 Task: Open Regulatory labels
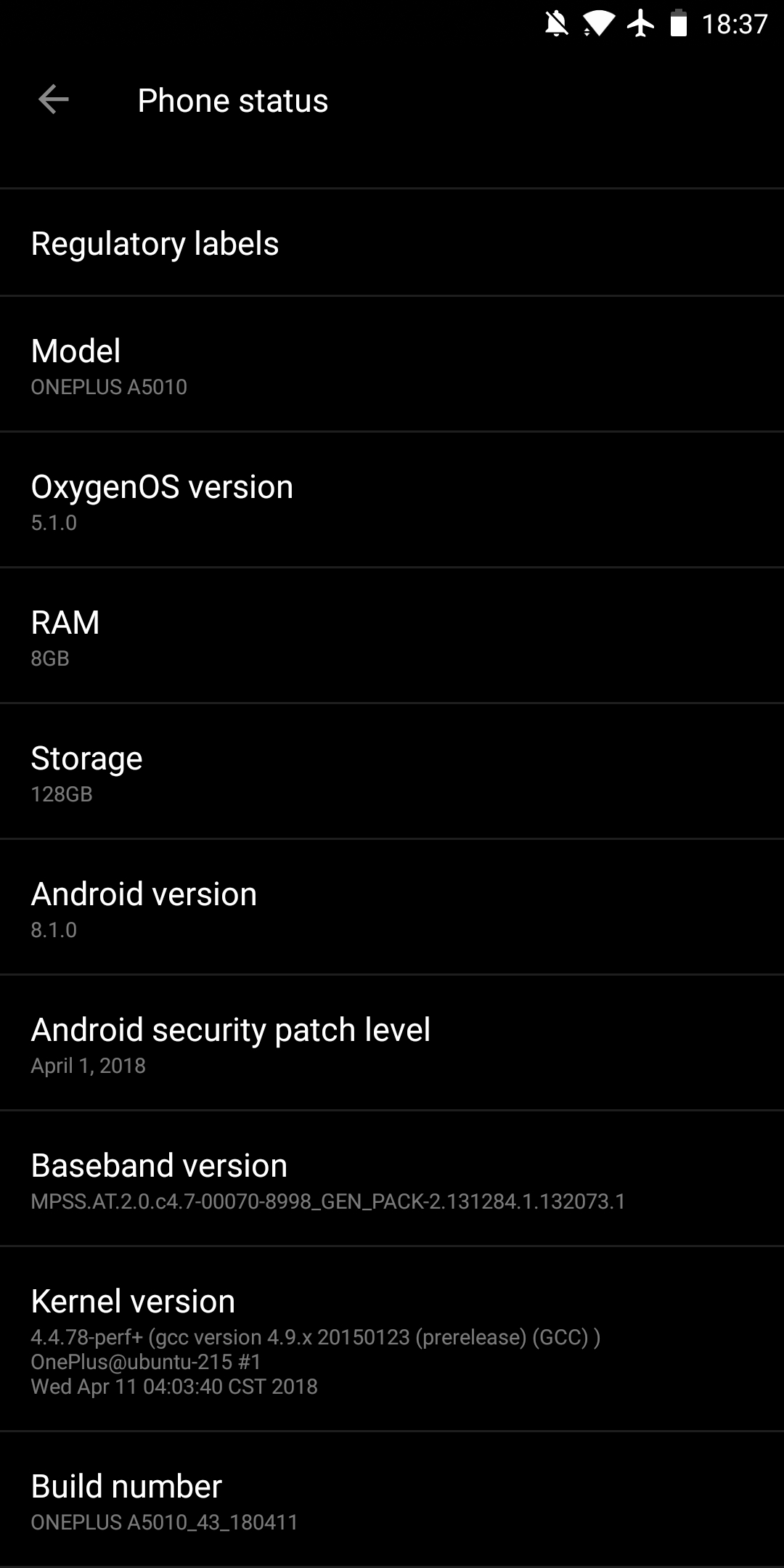pos(392,242)
